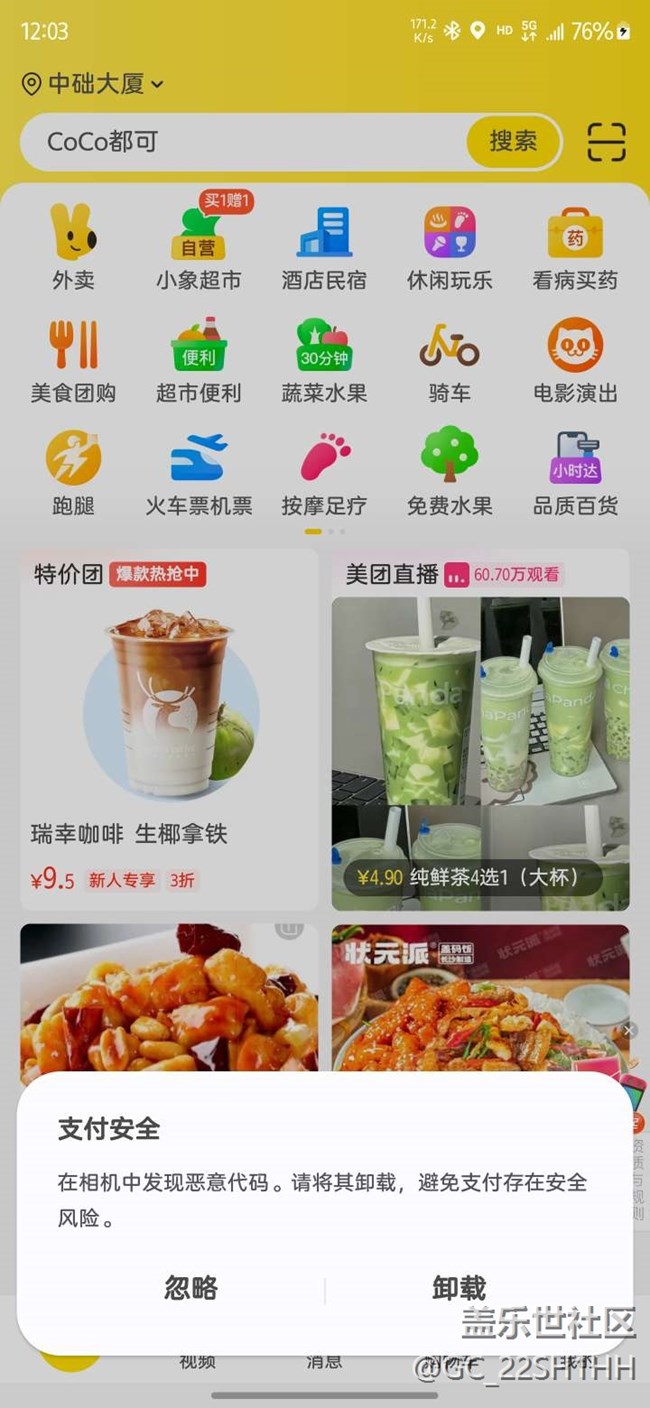Open the 外卖 category
The width and height of the screenshot is (650, 1408).
point(73,247)
